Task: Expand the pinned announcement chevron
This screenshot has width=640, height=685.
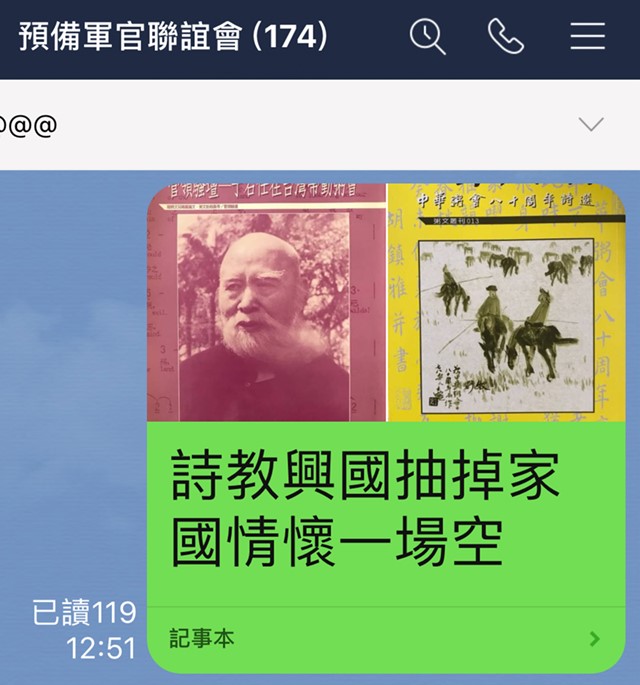Action: tap(591, 124)
